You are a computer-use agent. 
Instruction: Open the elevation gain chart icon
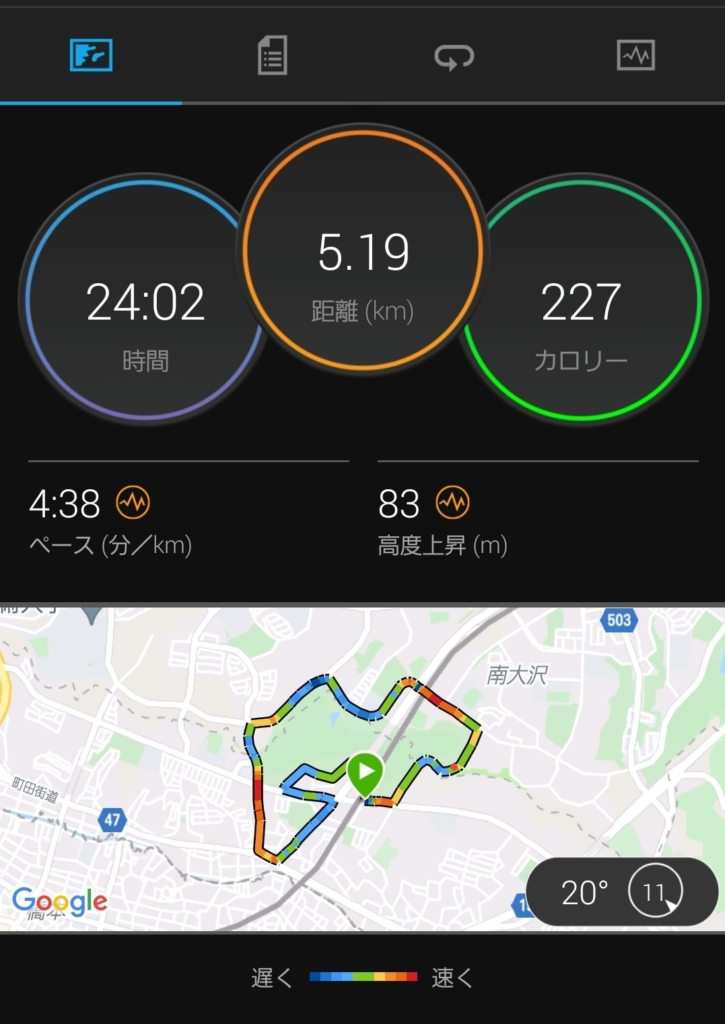tap(453, 503)
